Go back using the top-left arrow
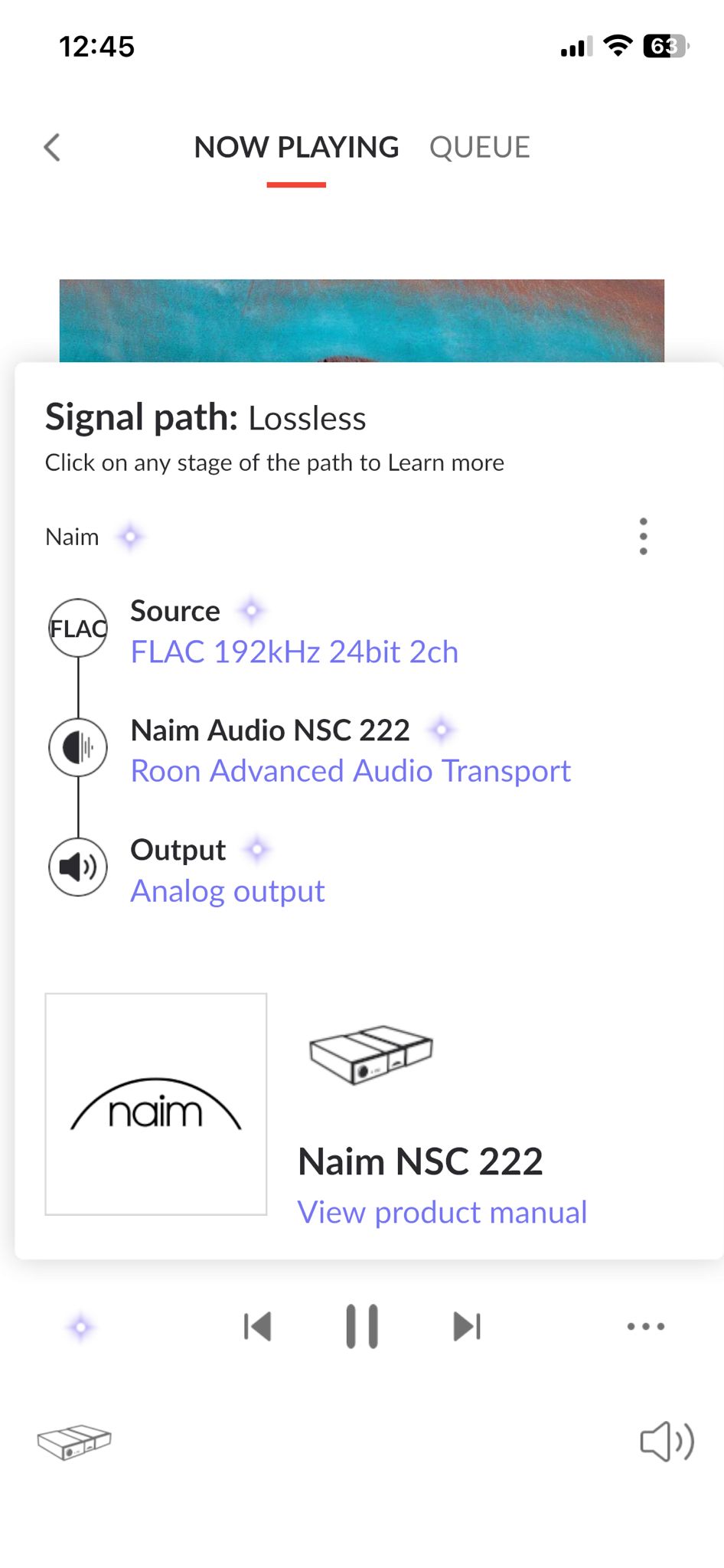Screen dimensions: 724x1568 (52, 147)
